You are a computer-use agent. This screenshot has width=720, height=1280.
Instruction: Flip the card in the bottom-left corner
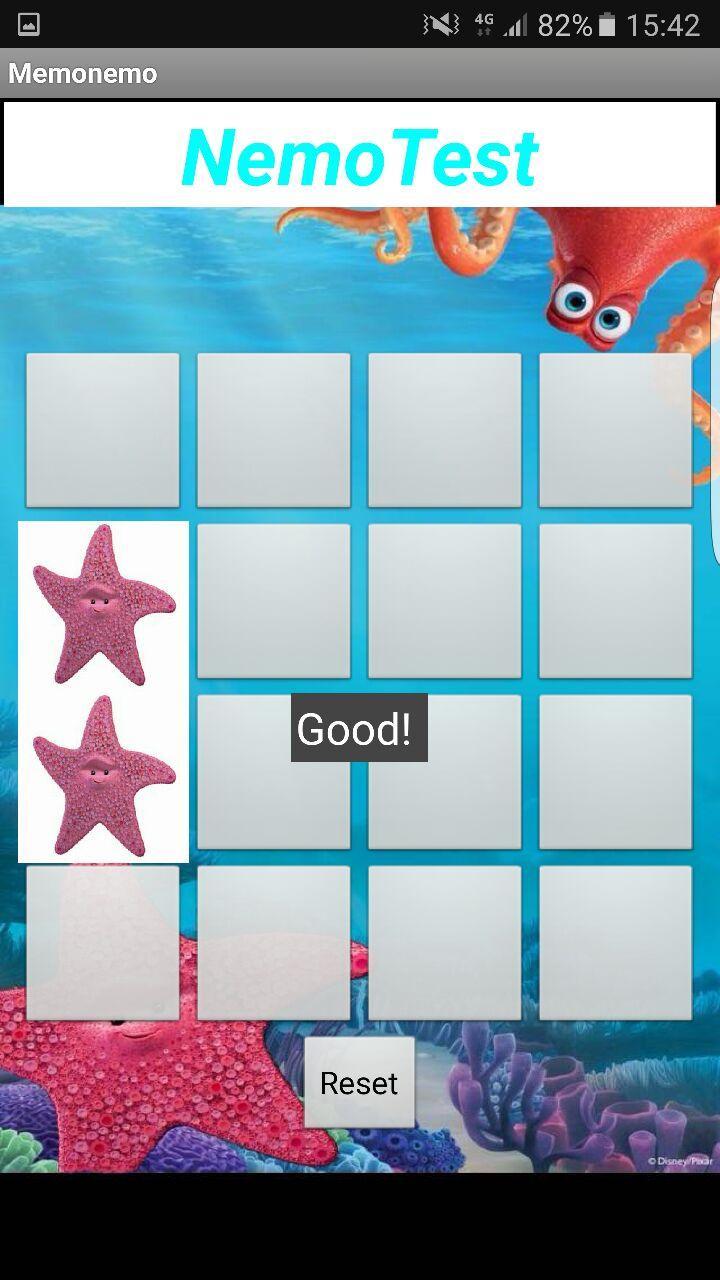tap(103, 940)
